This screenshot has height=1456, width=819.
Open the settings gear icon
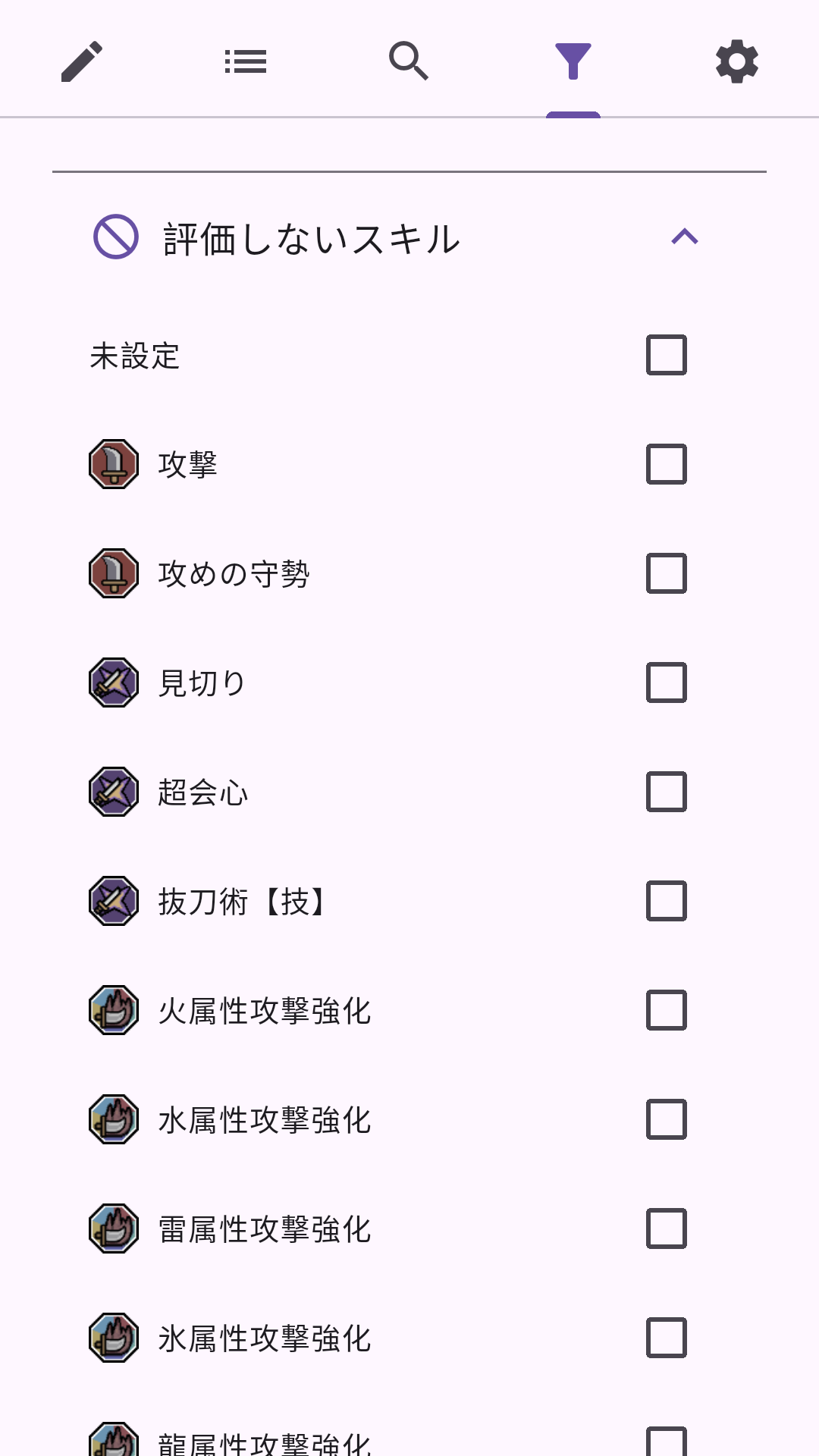[x=736, y=61]
